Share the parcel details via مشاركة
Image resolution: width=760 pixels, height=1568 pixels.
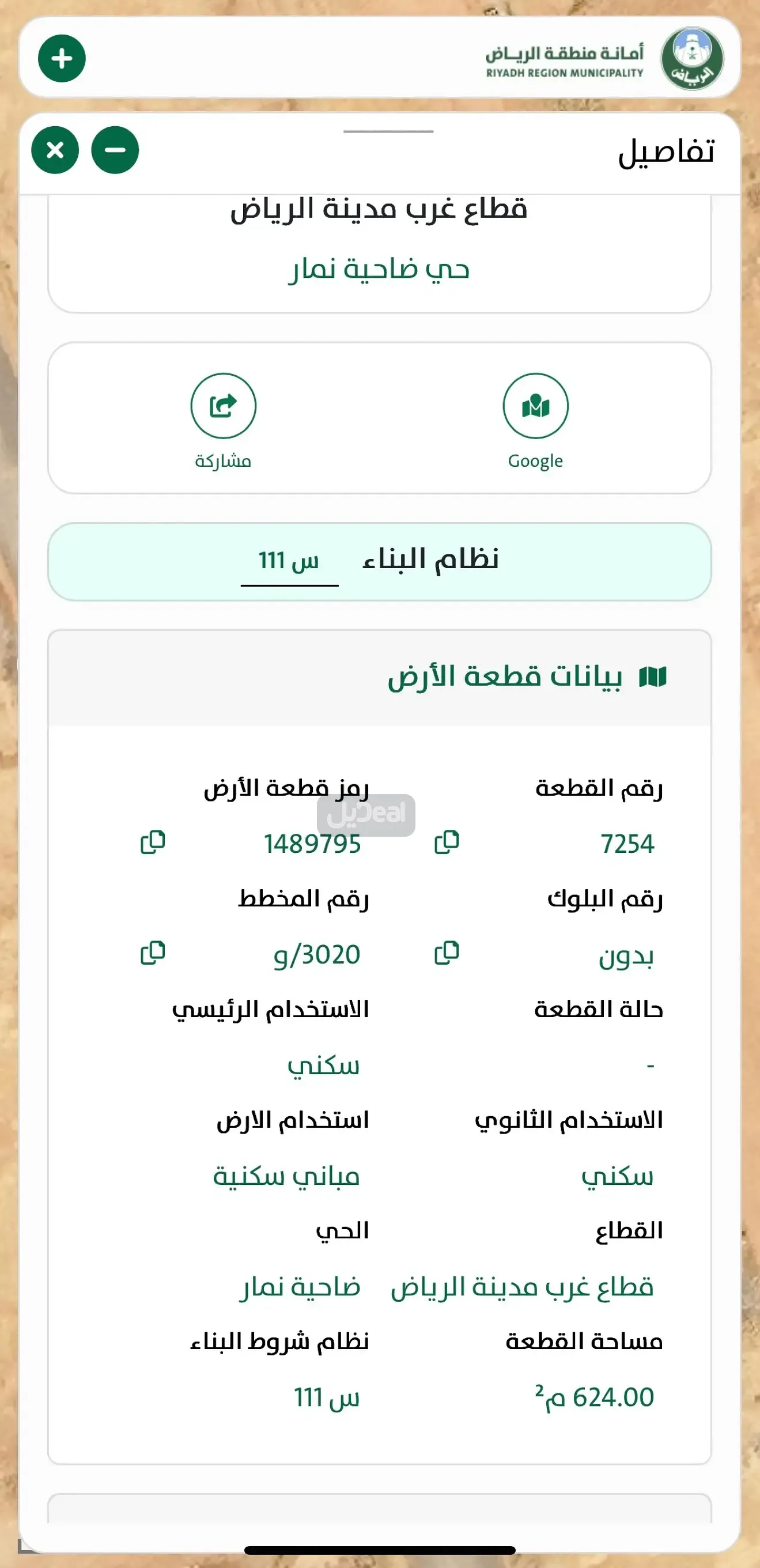click(x=224, y=406)
